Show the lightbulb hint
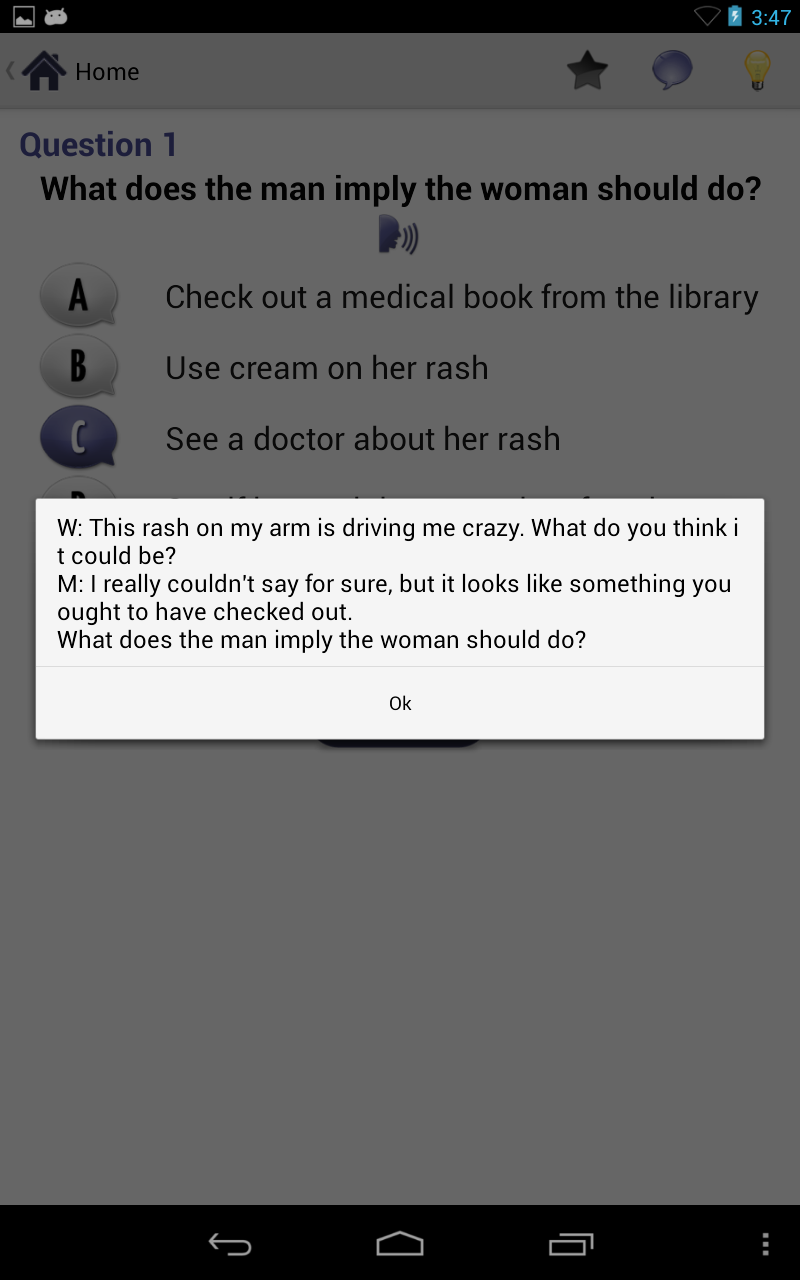Viewport: 800px width, 1280px height. coord(758,71)
